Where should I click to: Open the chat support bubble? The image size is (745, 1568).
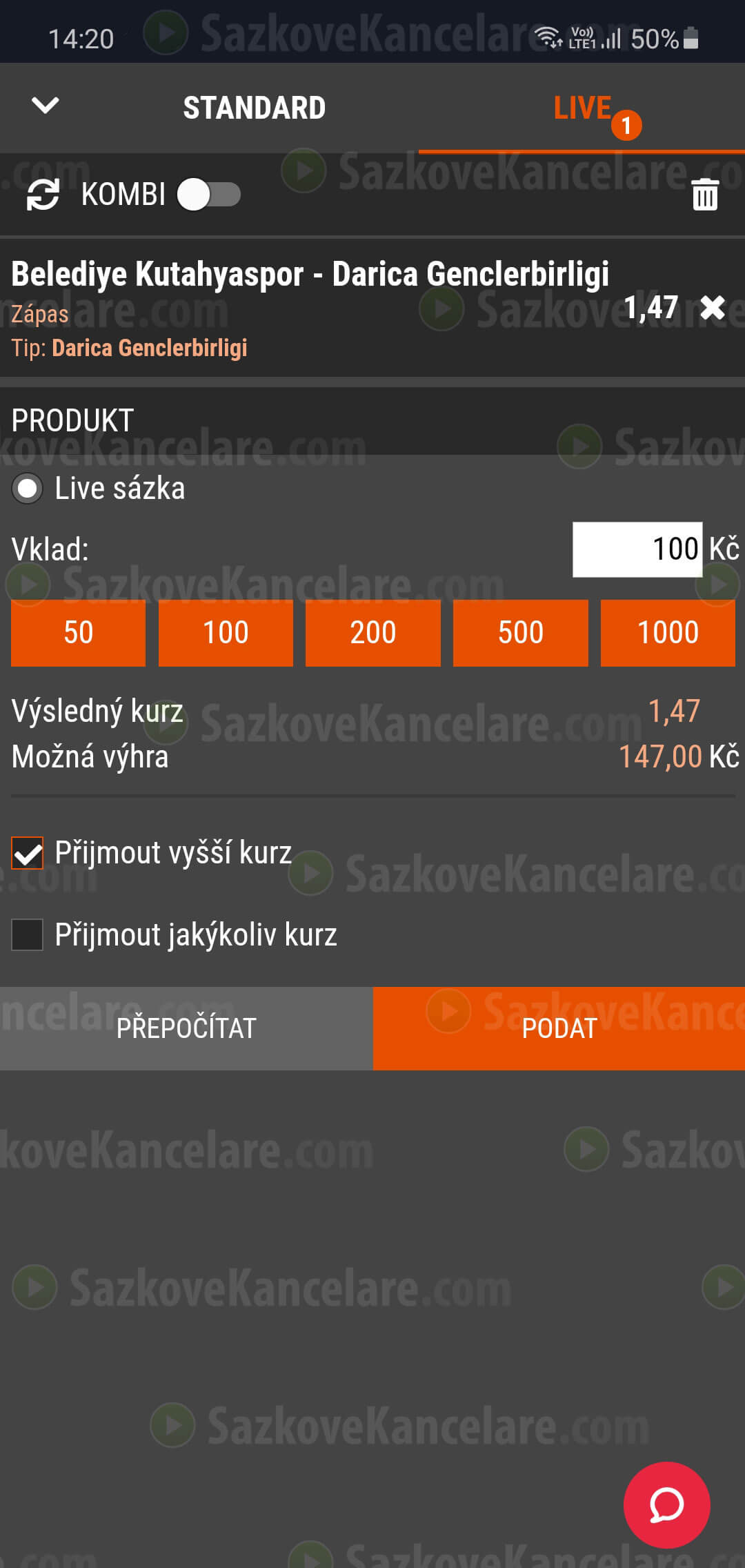[666, 1505]
